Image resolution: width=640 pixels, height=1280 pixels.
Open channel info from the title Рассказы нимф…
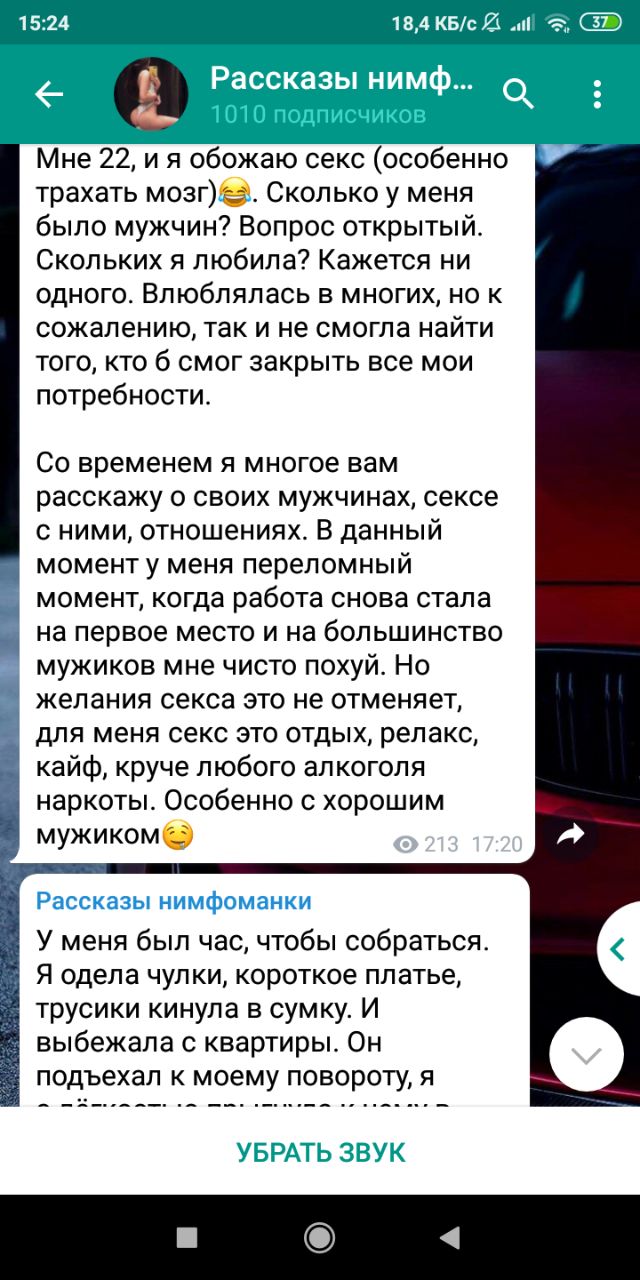pyautogui.click(x=340, y=80)
